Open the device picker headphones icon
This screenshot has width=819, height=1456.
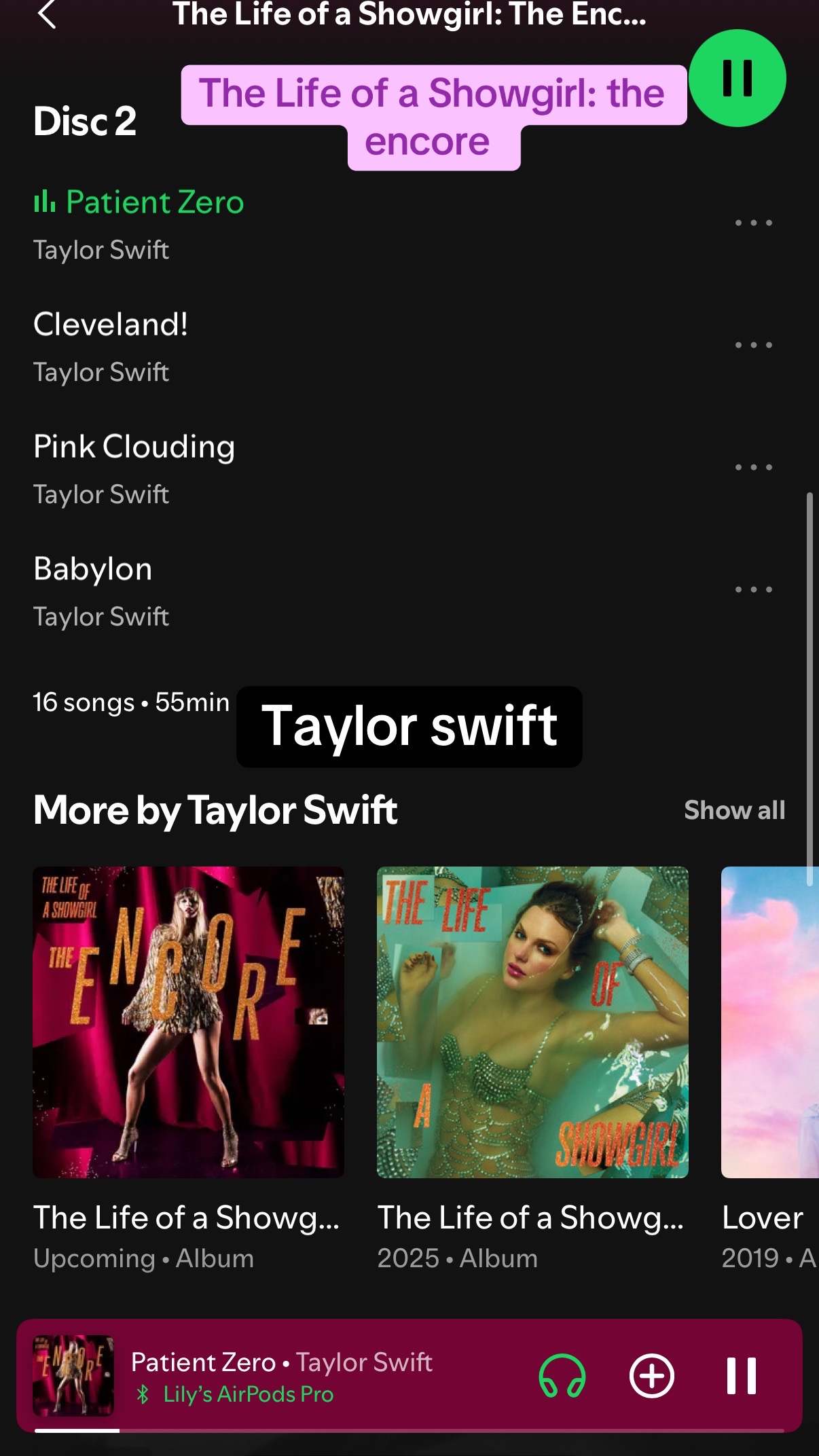click(562, 1376)
